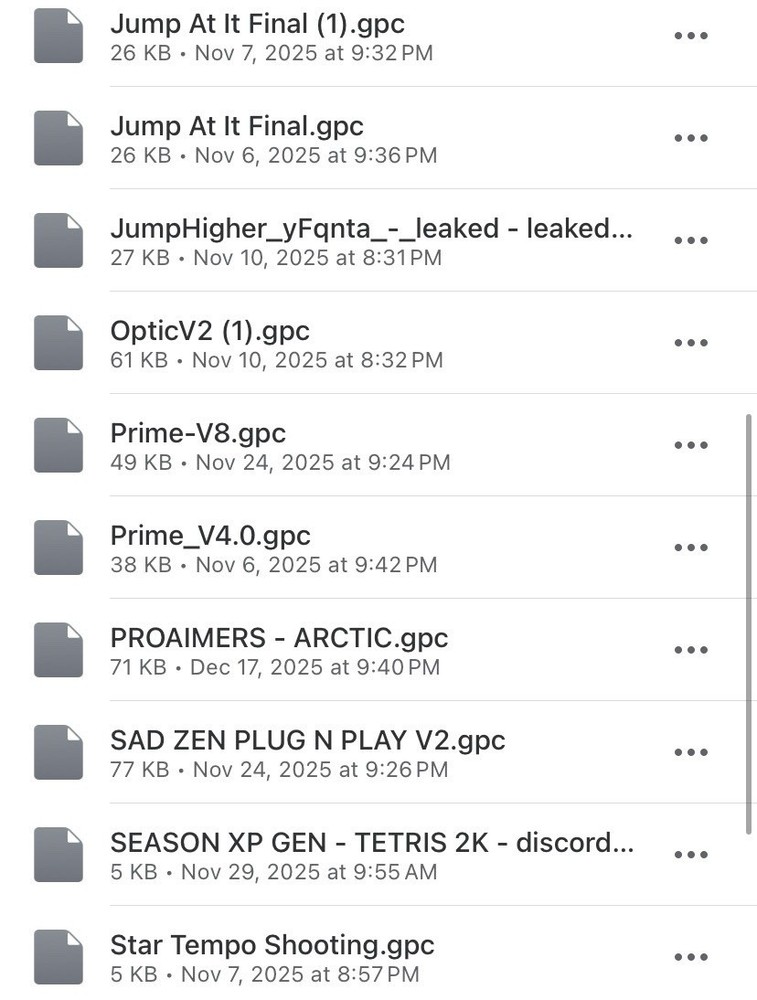Click the OpticV2 (1).gpc document icon
757x1000 pixels.
click(58, 341)
